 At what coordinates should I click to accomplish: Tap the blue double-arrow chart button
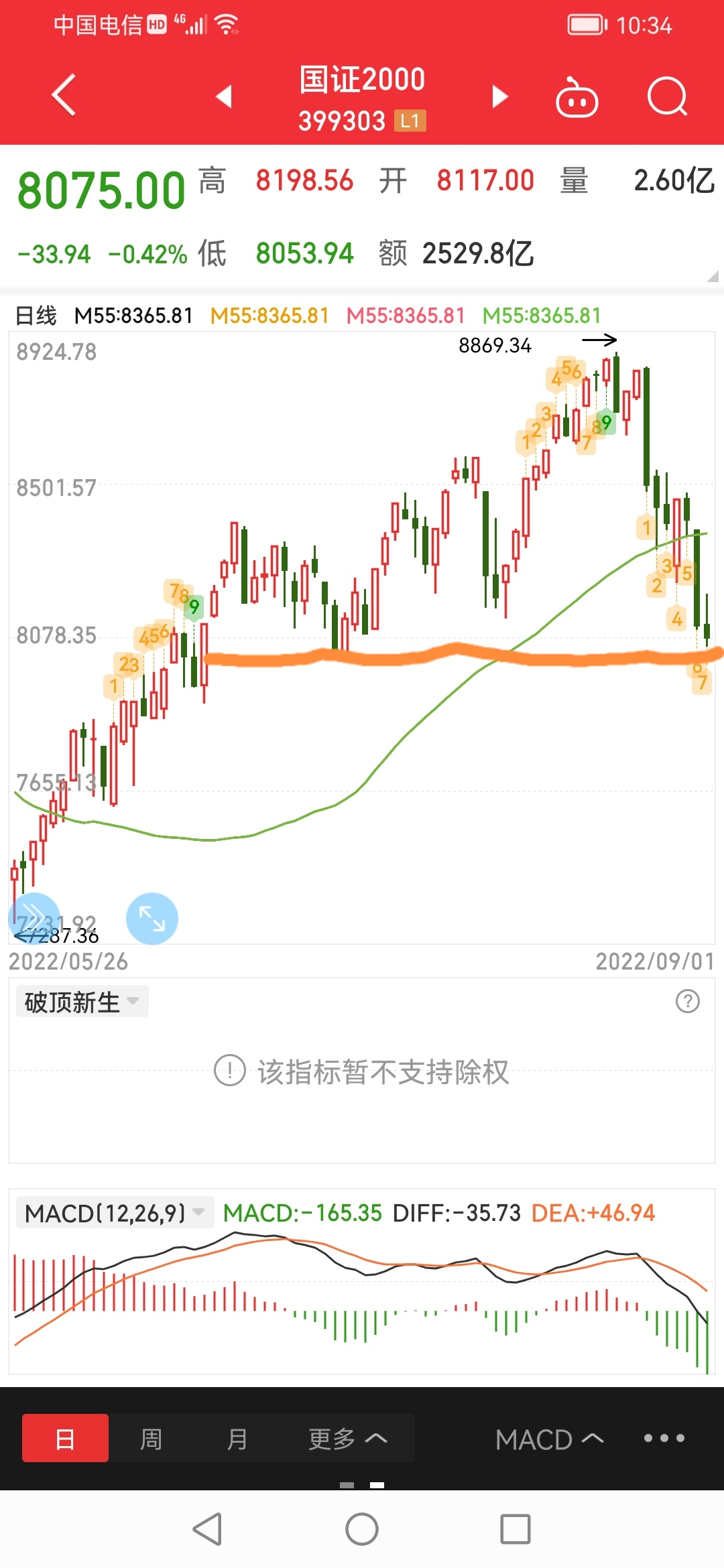34,917
